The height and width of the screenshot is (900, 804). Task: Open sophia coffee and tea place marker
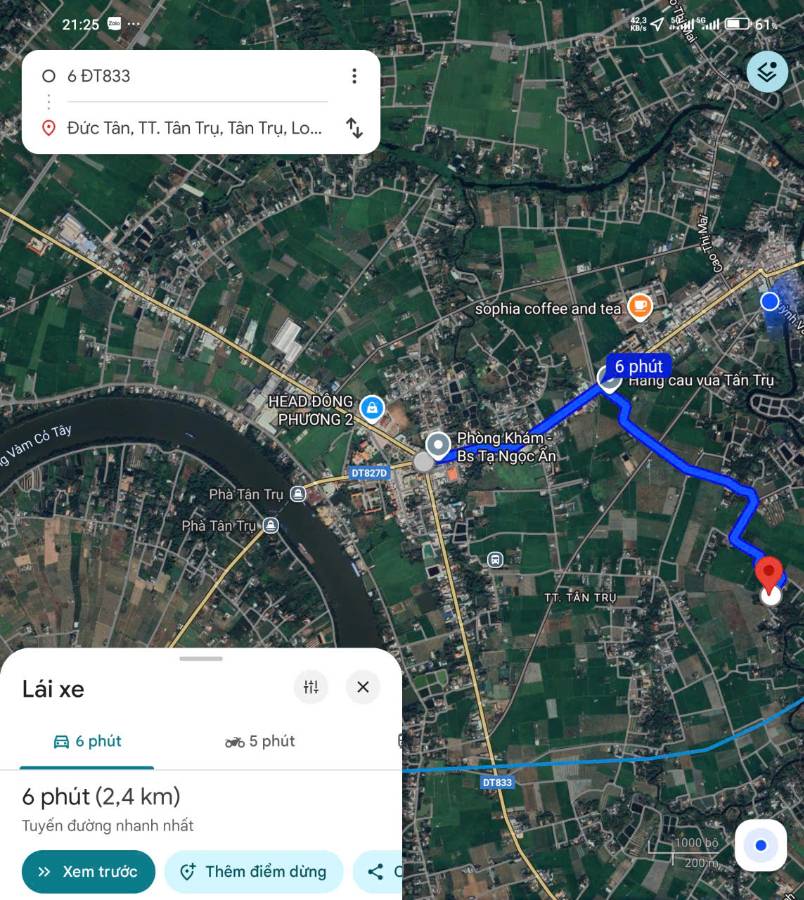[640, 307]
